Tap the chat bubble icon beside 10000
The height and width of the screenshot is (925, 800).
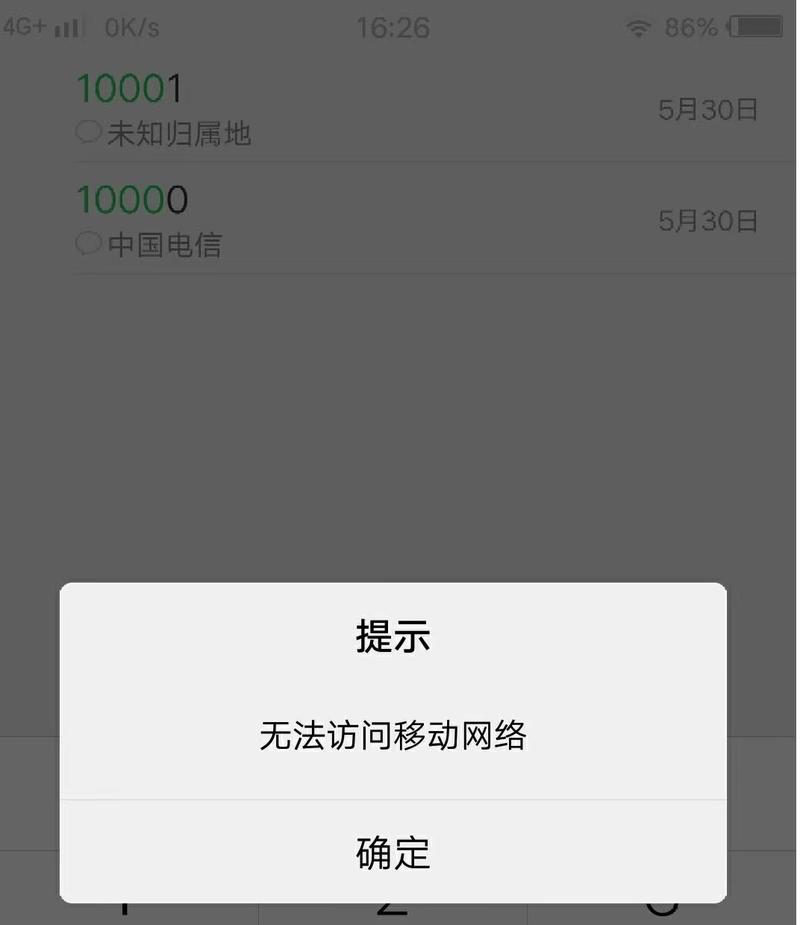(x=88, y=242)
